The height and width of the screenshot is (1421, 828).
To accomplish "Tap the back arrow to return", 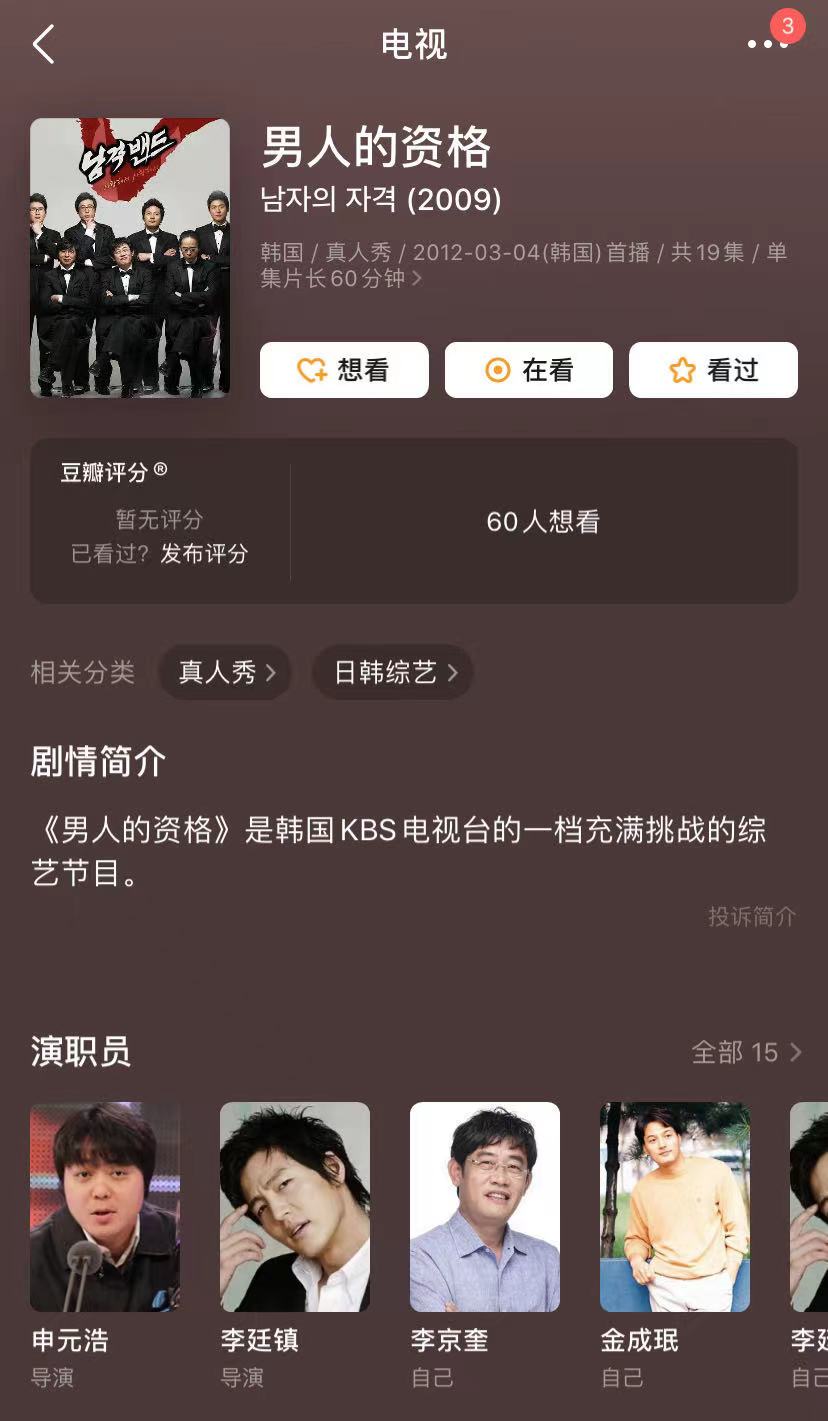I will click(x=42, y=44).
